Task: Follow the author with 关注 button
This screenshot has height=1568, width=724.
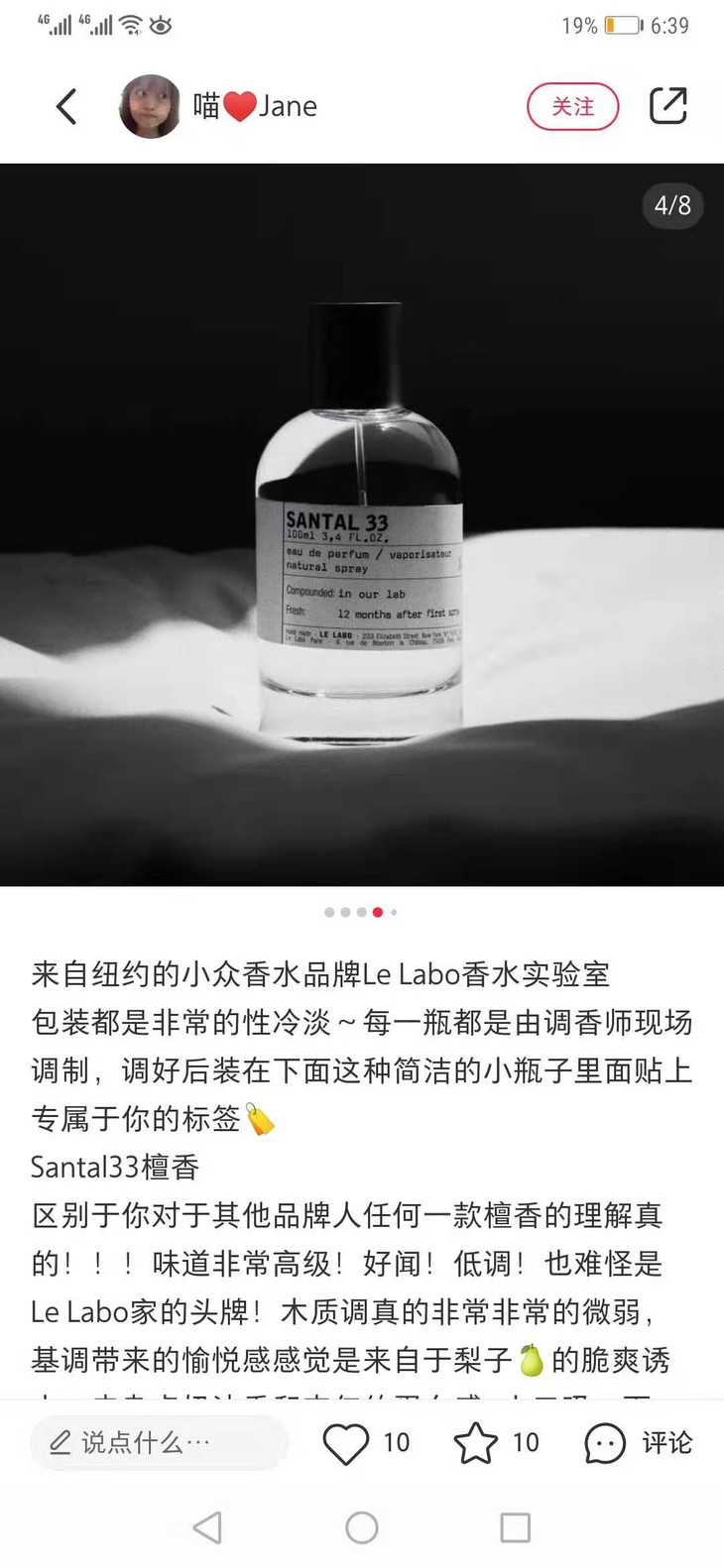Action: tap(572, 106)
